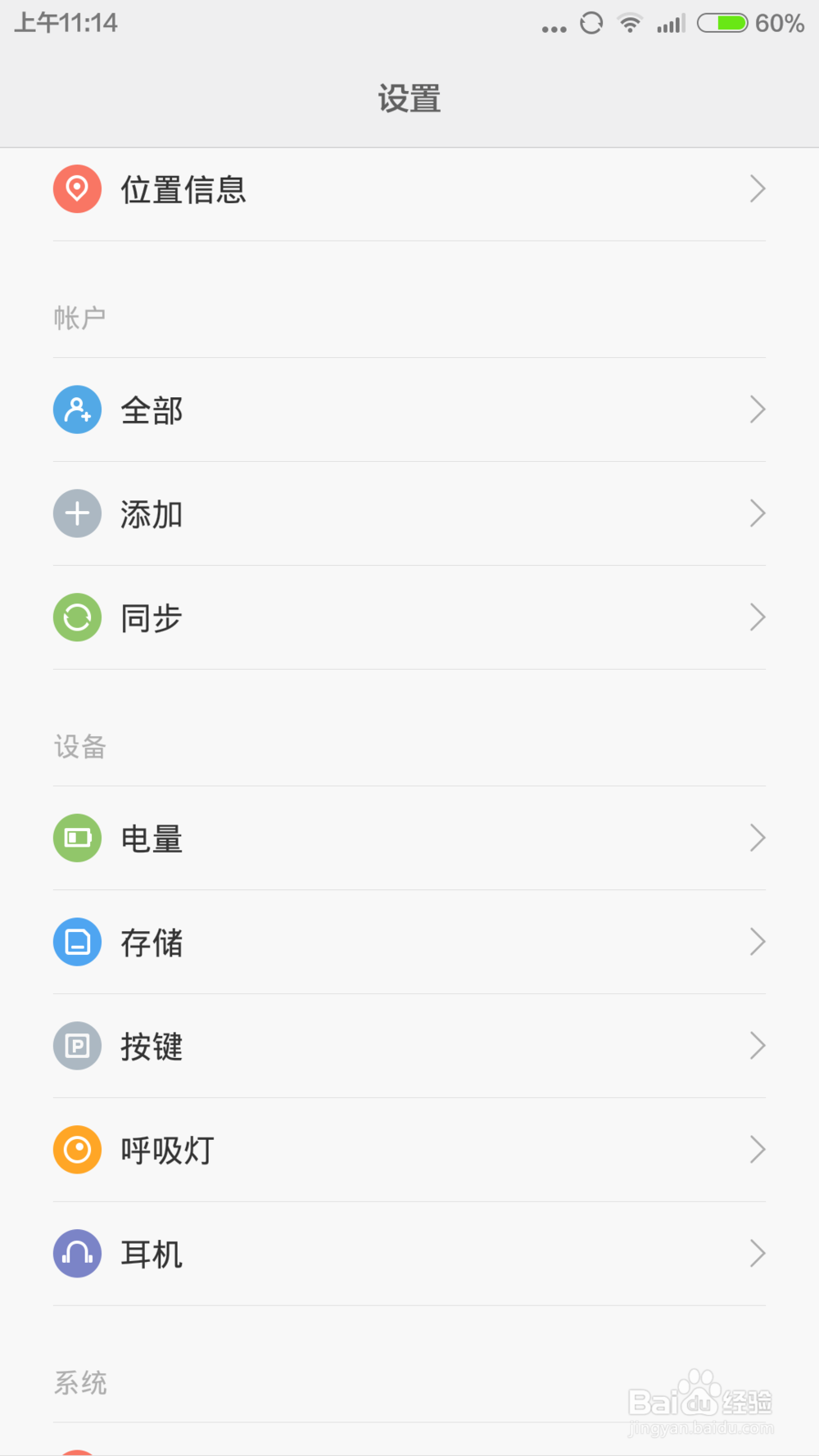Open the 电量 chevron arrow
Screen dimensions: 819x1456
pyautogui.click(x=758, y=838)
